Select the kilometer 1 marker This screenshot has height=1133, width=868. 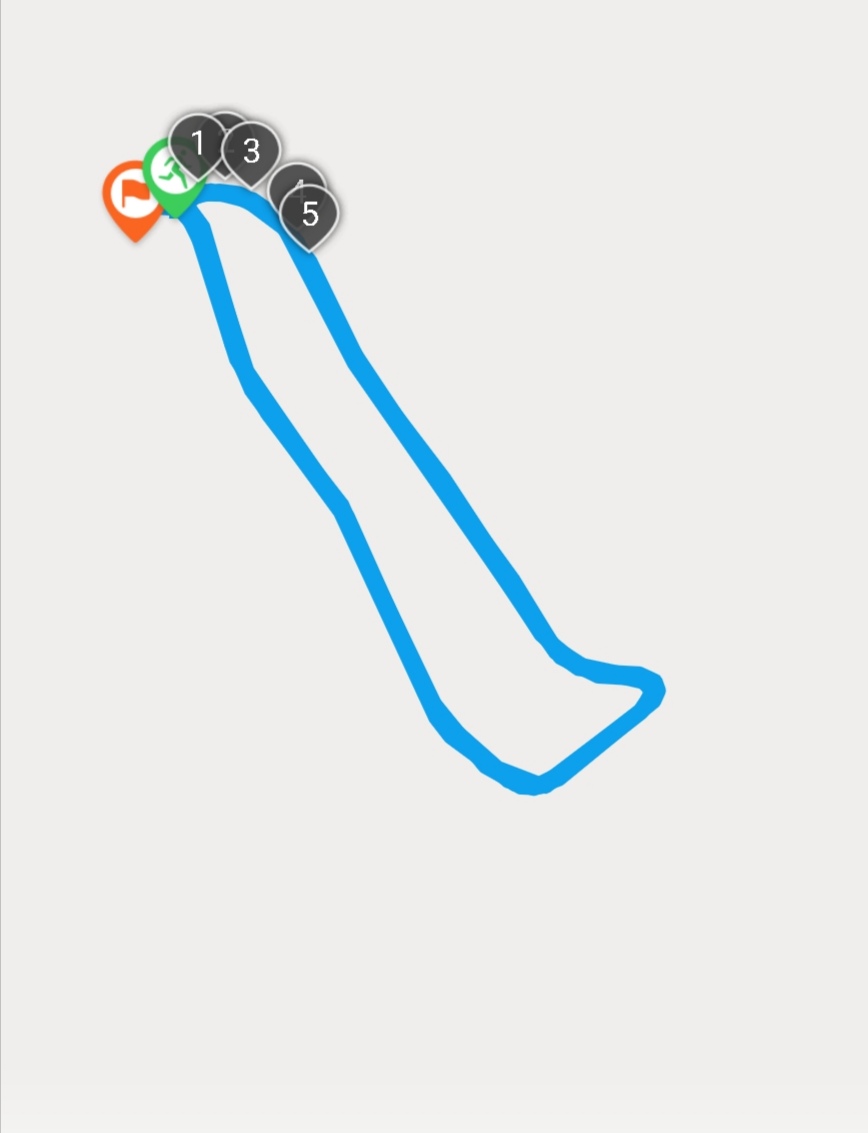click(x=196, y=143)
